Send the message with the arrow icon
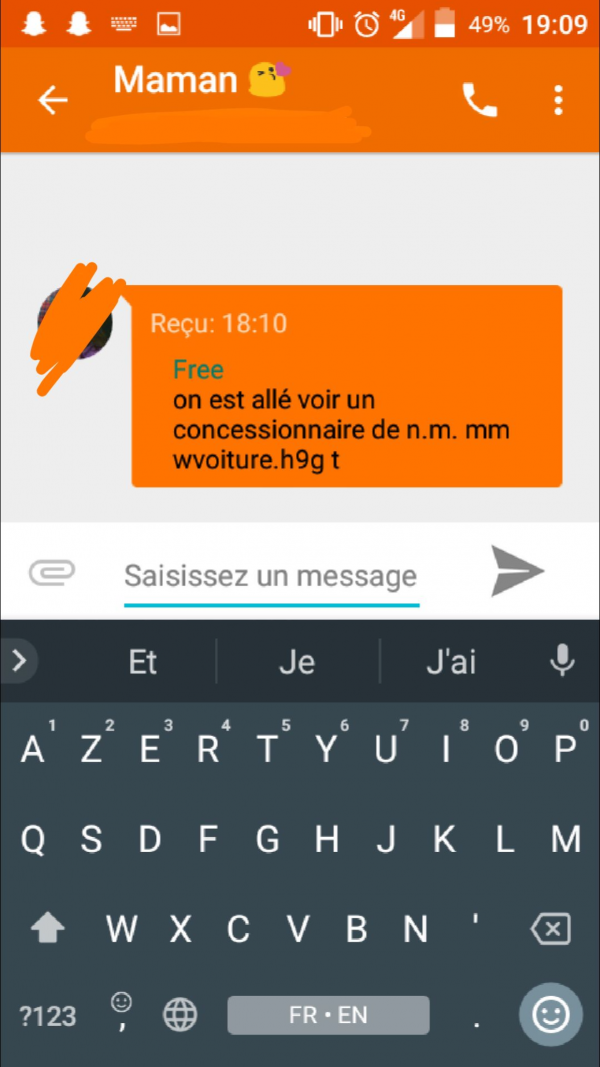Viewport: 600px width, 1067px height. tap(517, 572)
